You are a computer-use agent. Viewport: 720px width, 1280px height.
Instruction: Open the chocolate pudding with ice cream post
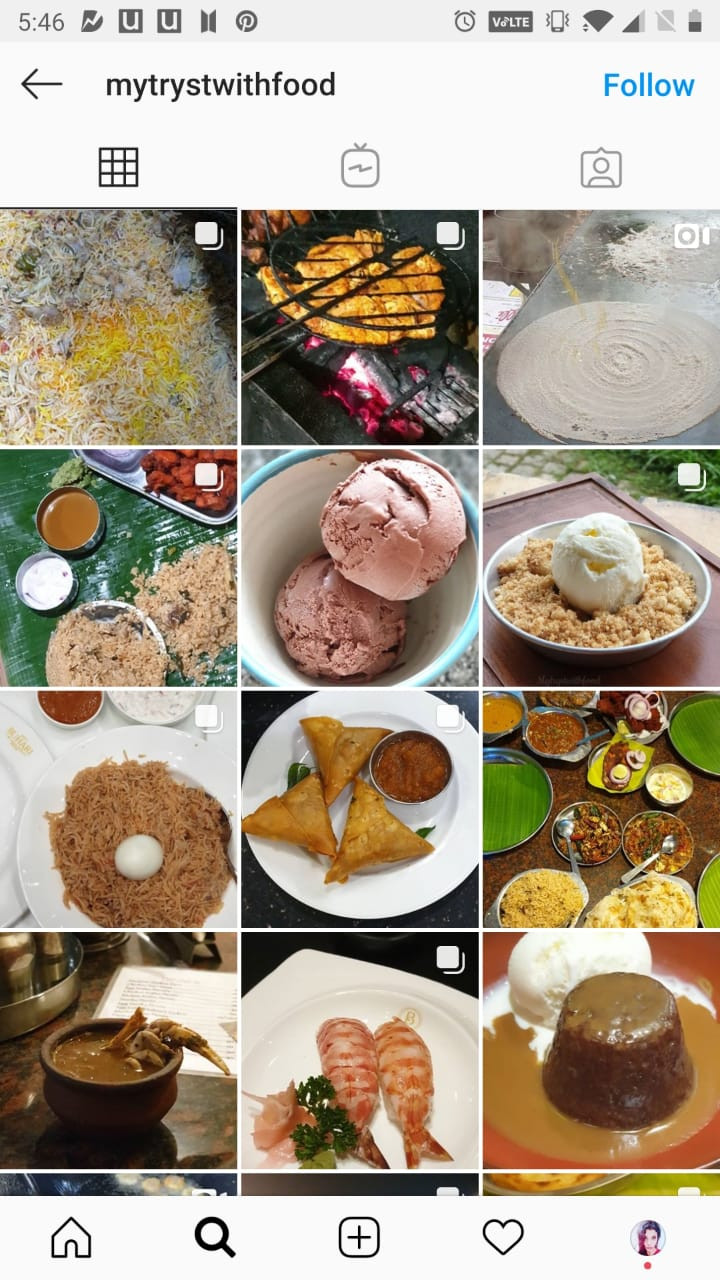point(601,1050)
